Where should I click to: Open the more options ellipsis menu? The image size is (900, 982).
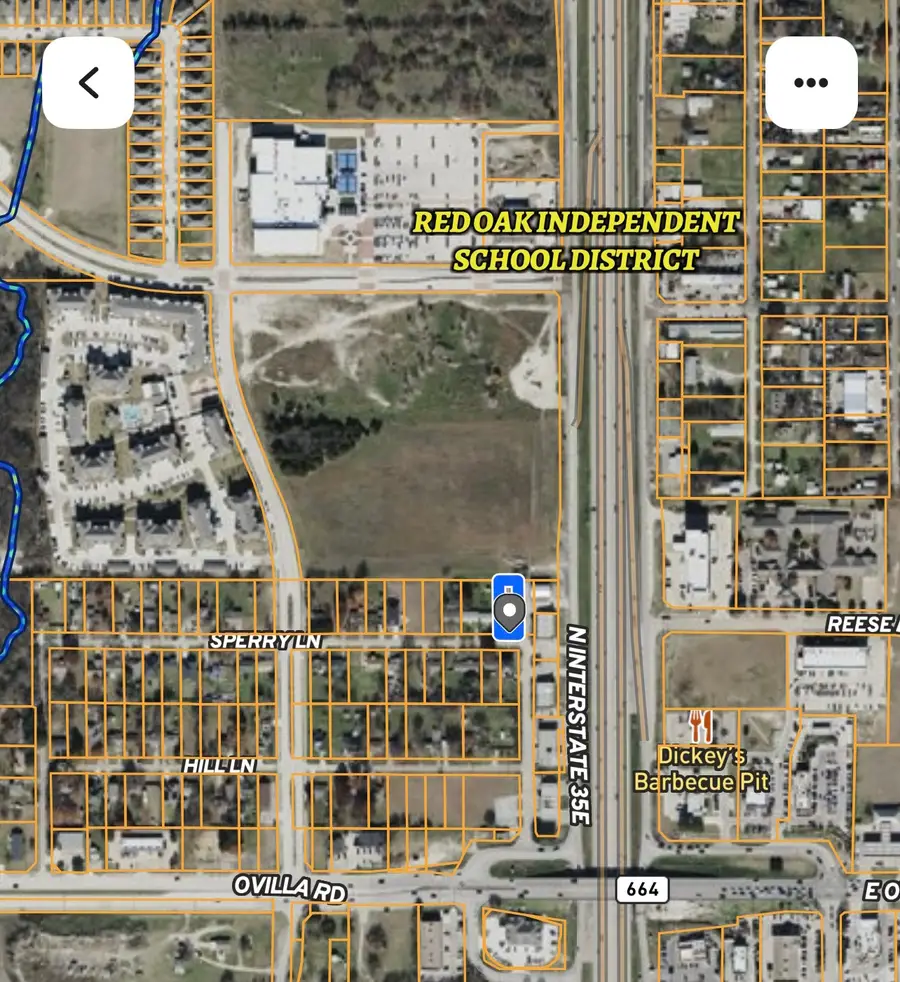coord(811,82)
